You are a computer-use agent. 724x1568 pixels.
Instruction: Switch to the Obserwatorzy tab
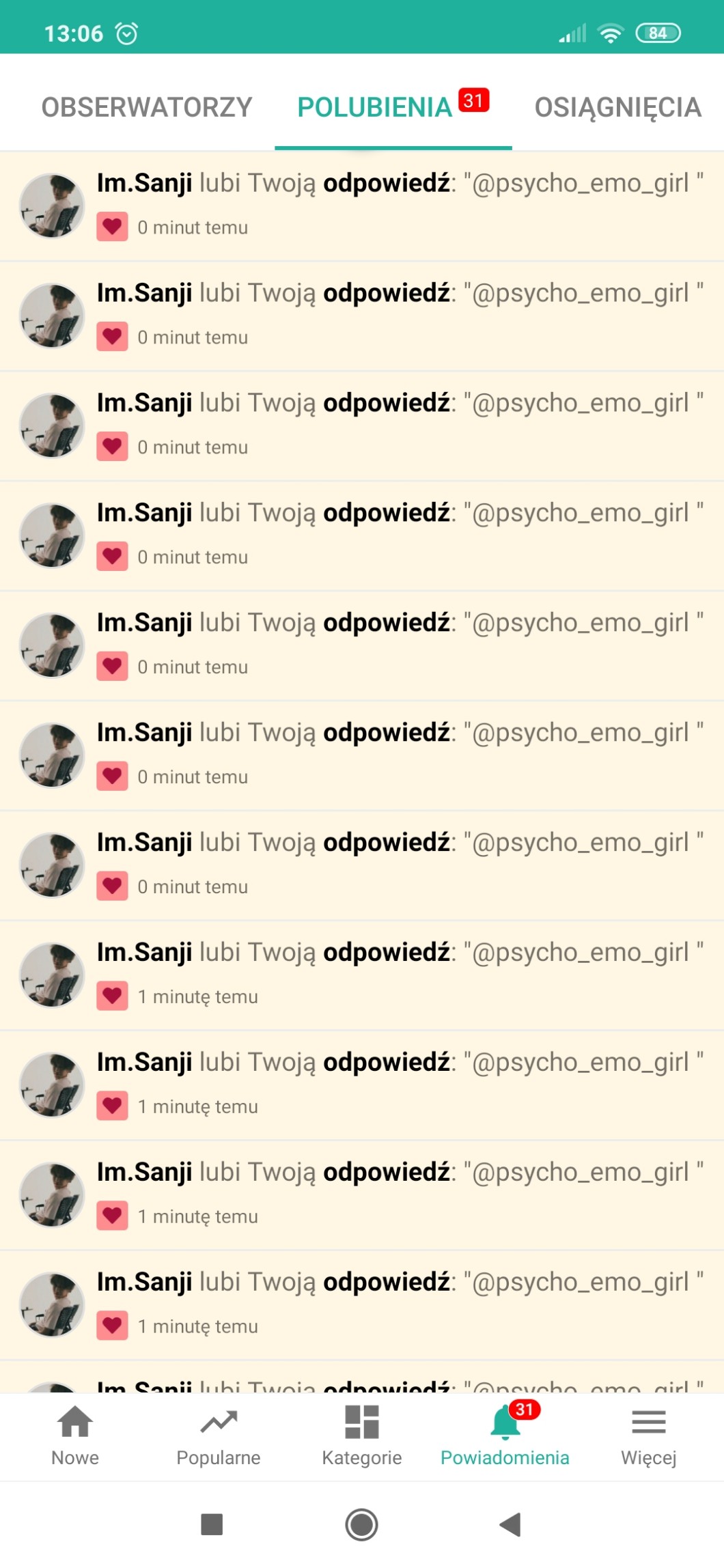tap(147, 107)
